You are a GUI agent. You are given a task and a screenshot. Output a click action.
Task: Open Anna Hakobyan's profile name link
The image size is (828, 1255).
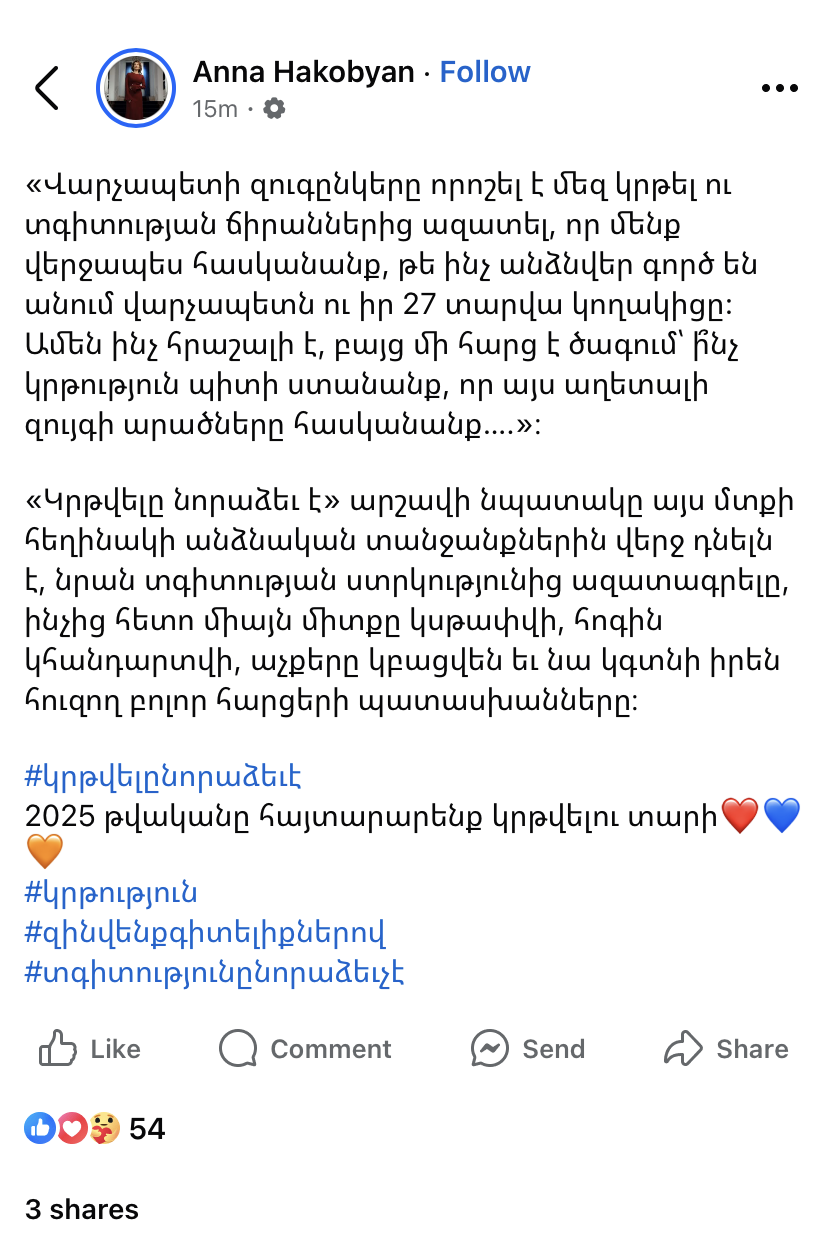tap(303, 72)
